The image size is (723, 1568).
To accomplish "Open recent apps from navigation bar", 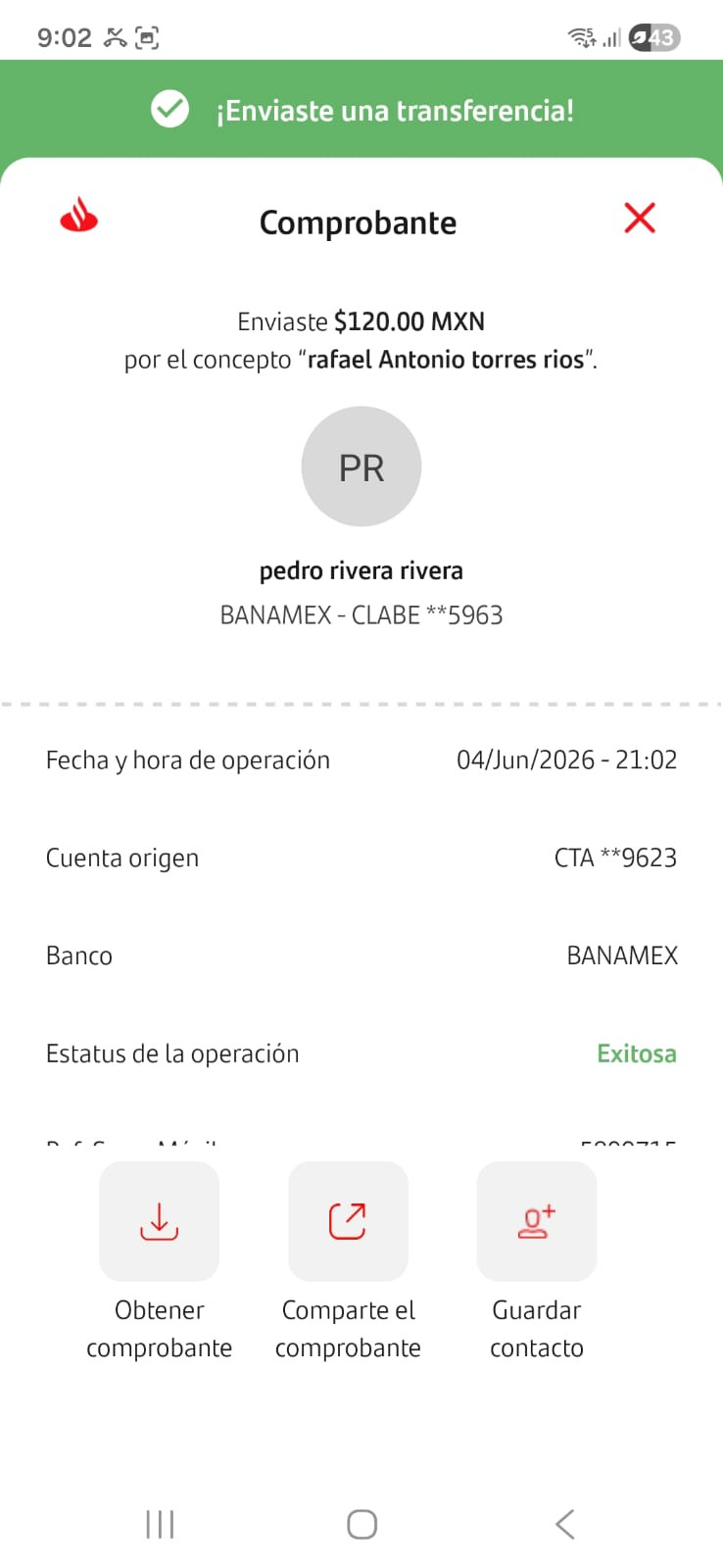I will tap(160, 1524).
